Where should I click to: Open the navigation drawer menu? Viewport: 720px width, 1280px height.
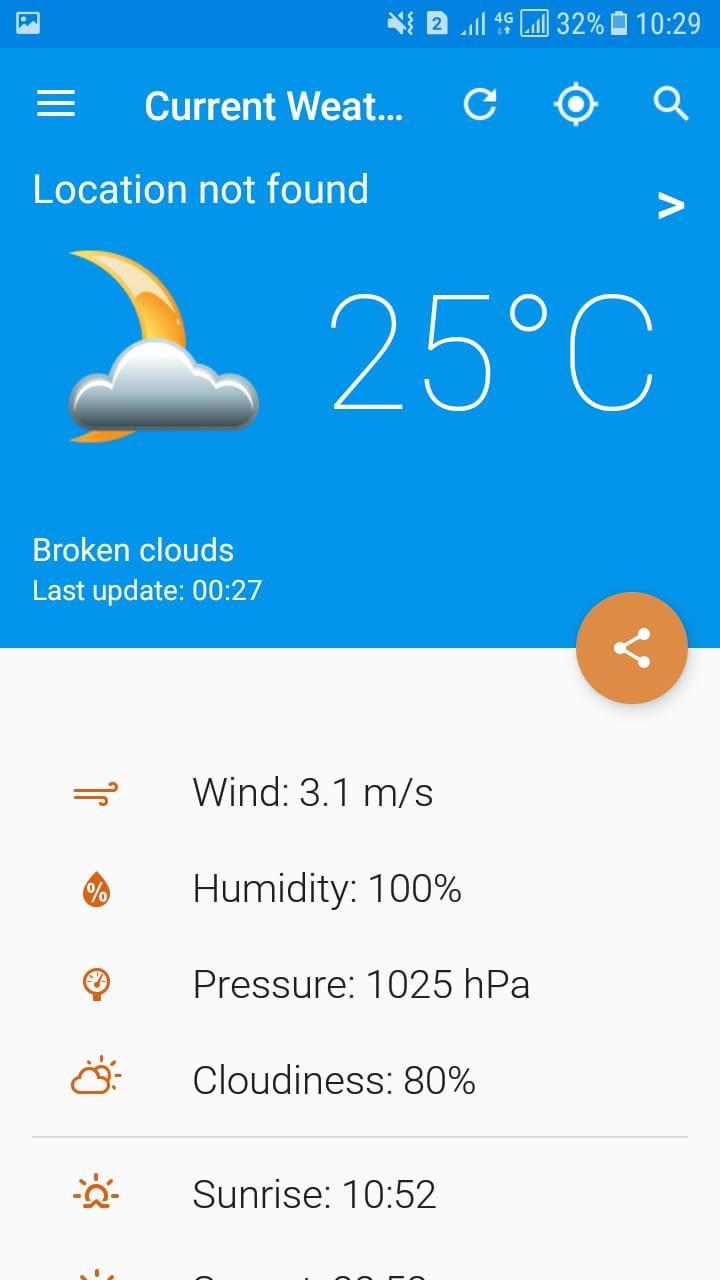pos(55,104)
